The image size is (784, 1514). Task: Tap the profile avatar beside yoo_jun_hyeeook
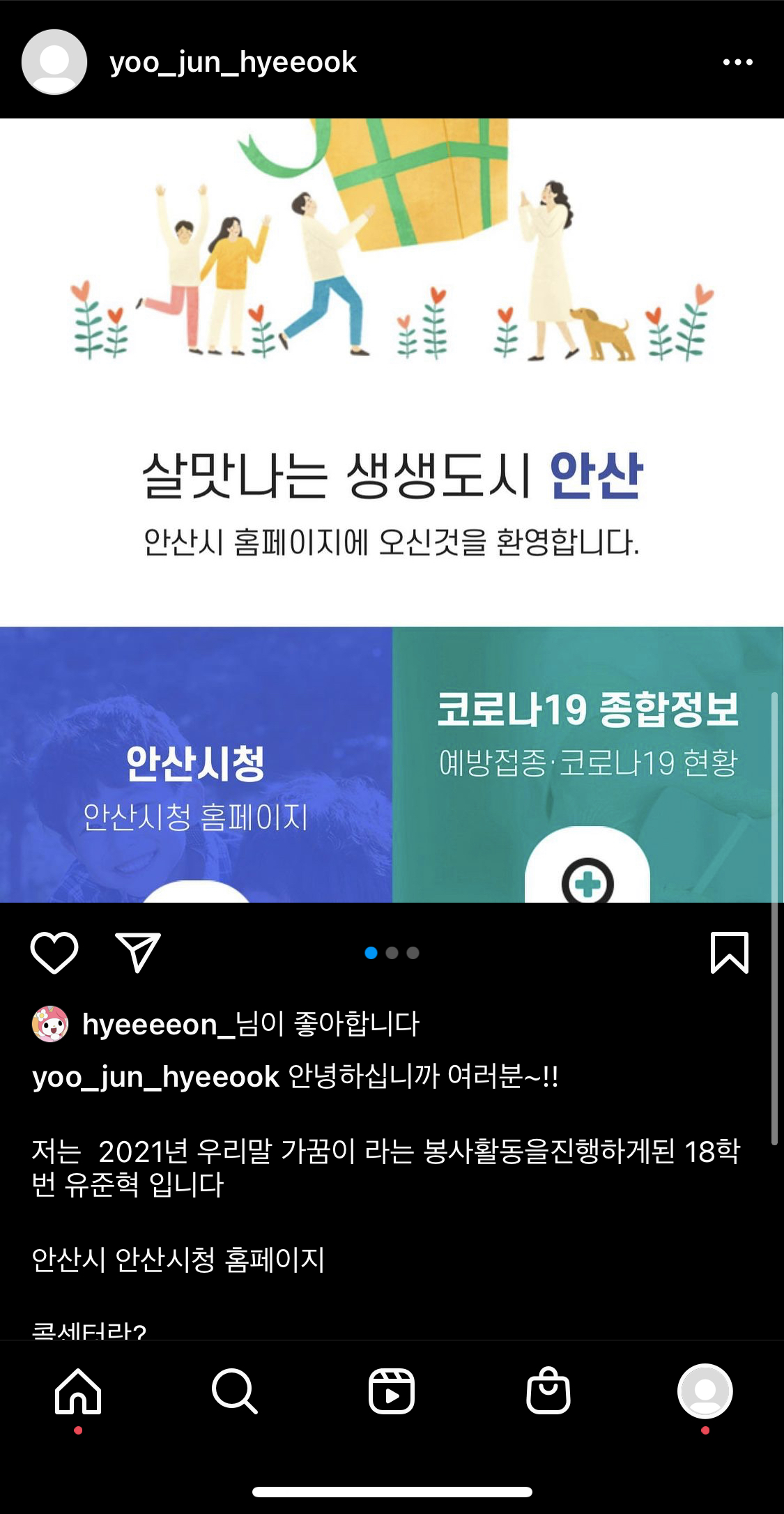click(x=54, y=62)
